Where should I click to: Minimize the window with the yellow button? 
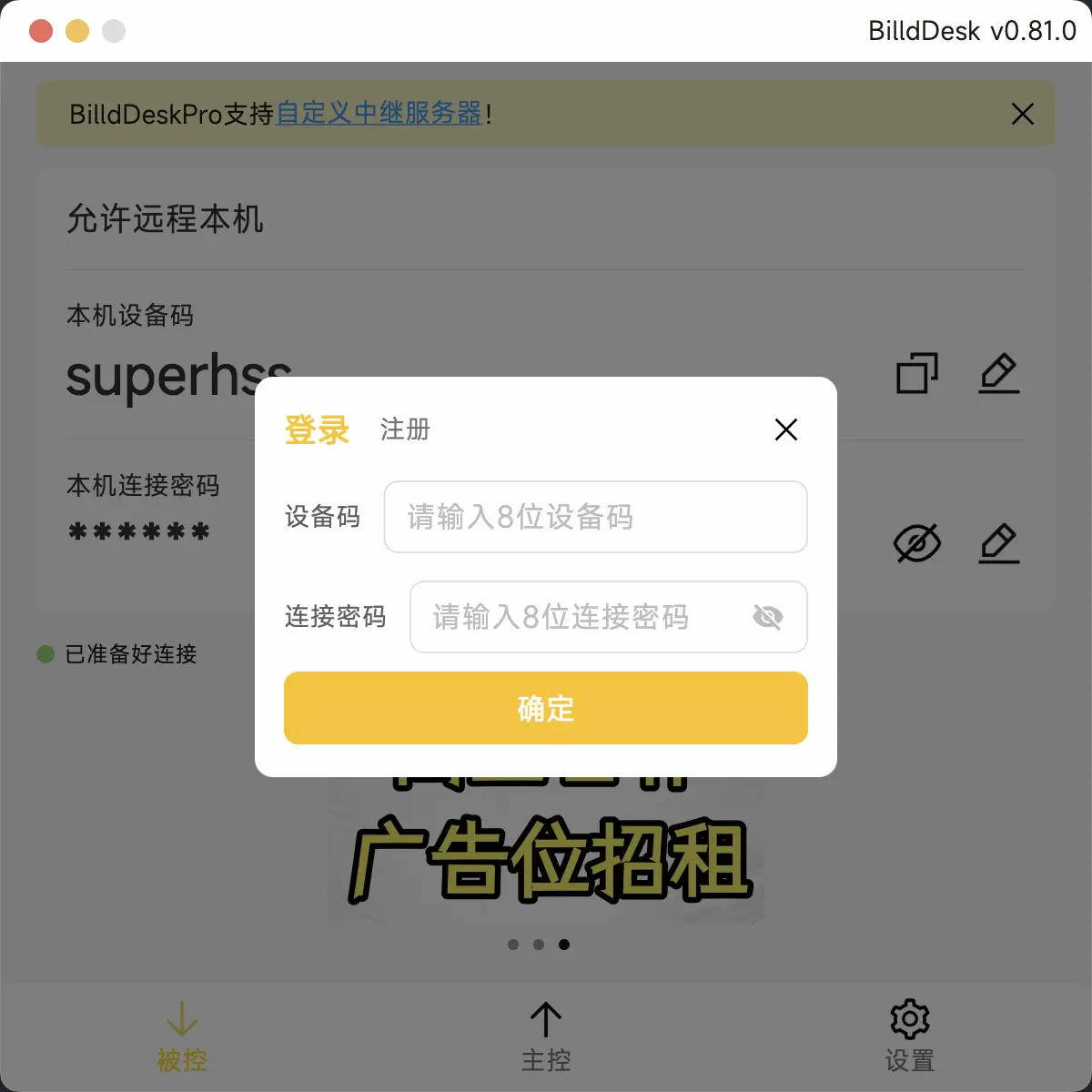tap(77, 31)
